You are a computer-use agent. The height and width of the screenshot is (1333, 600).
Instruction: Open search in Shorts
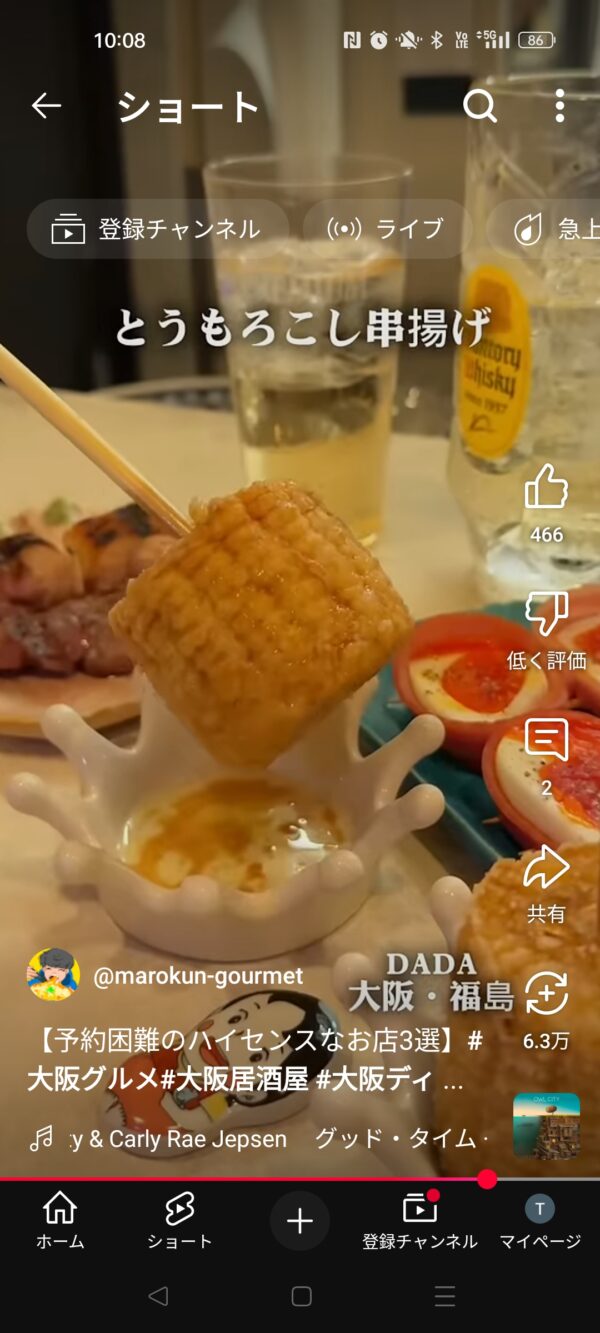tap(480, 106)
